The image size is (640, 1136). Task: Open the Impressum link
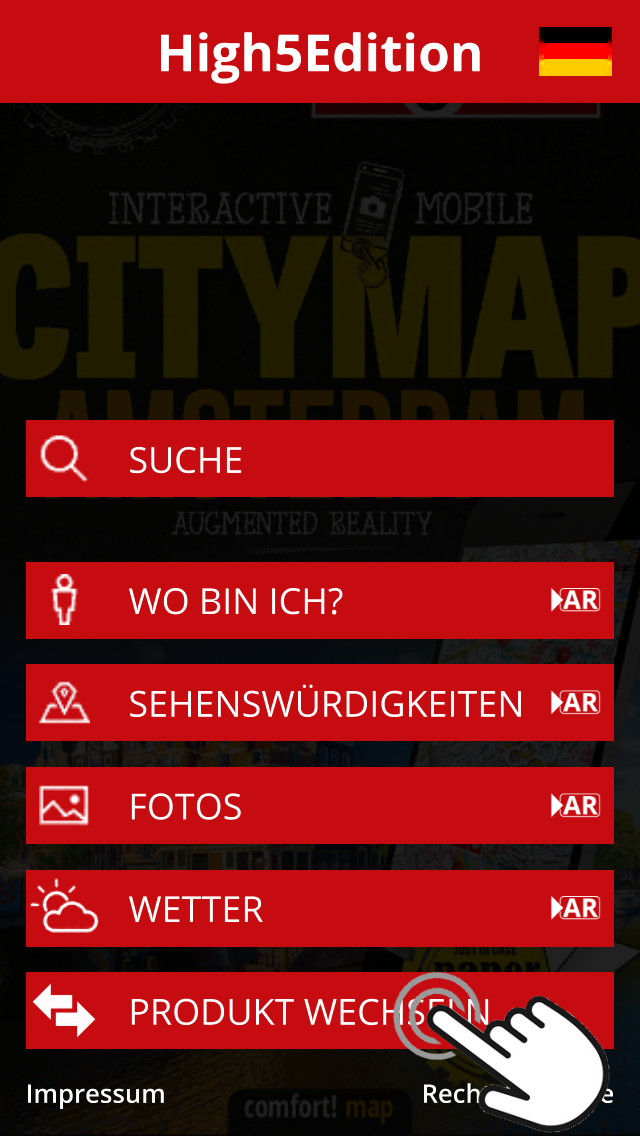96,1093
